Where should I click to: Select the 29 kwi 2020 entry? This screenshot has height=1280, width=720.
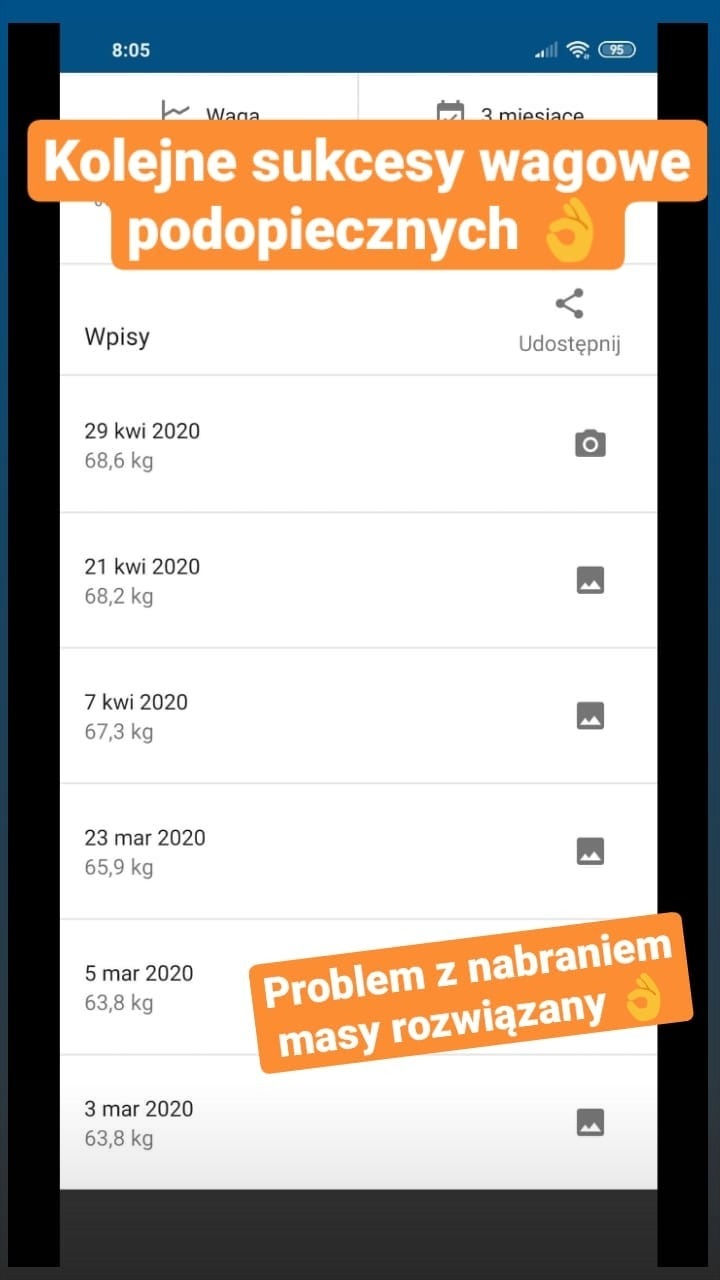[141, 430]
